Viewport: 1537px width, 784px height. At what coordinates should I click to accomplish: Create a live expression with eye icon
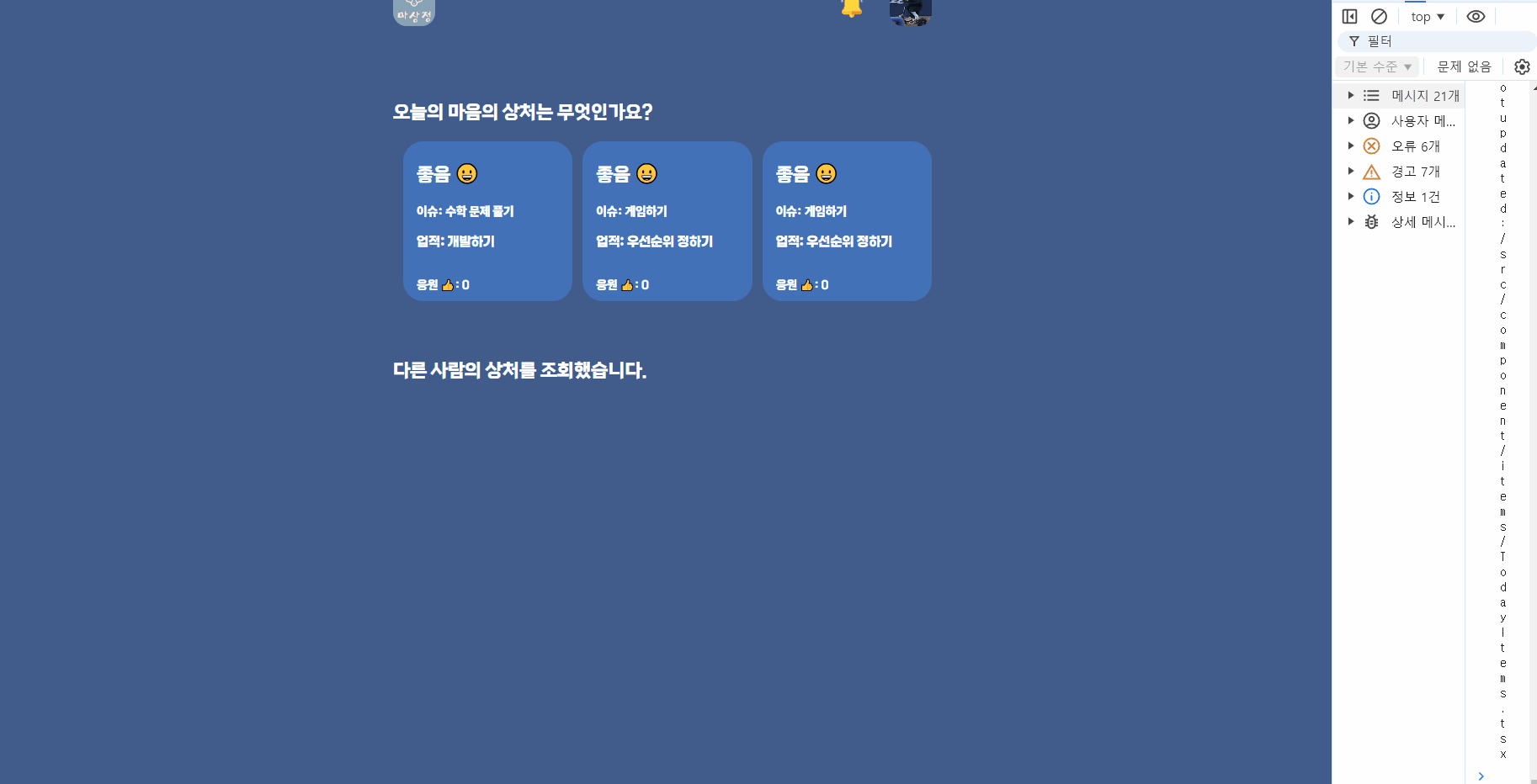click(1476, 16)
